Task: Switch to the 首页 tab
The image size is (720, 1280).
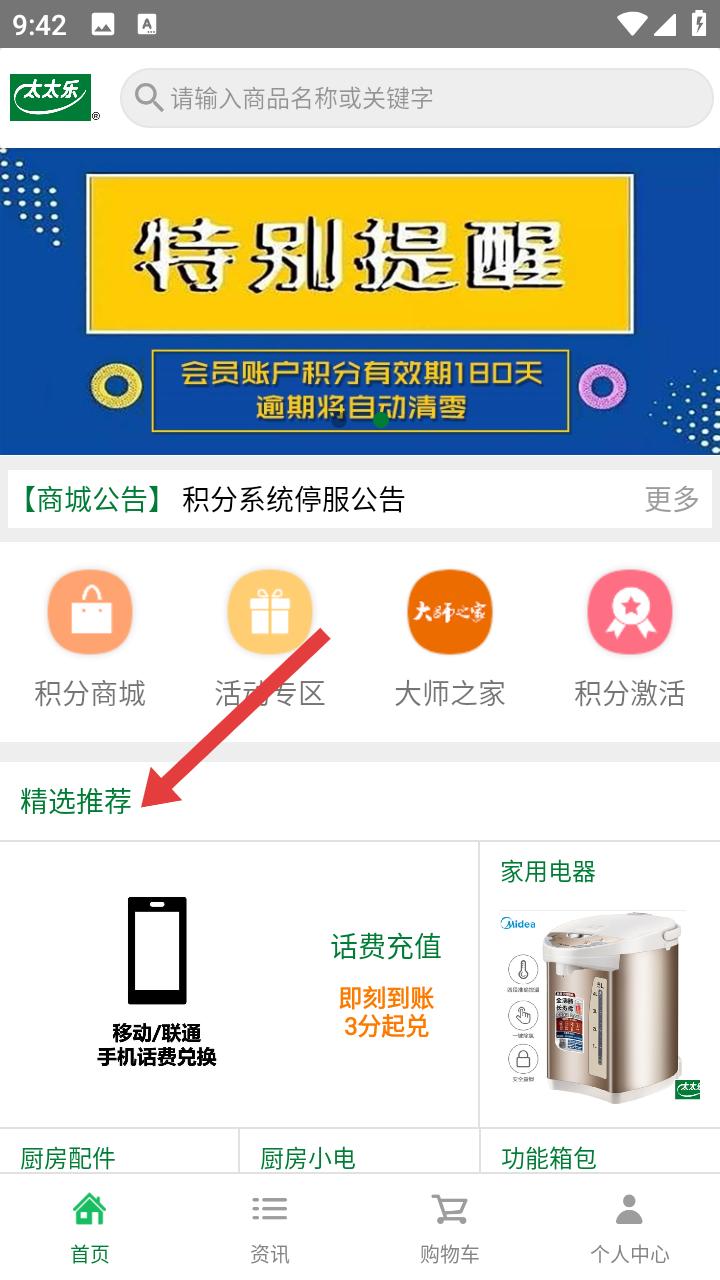Action: point(90,1227)
